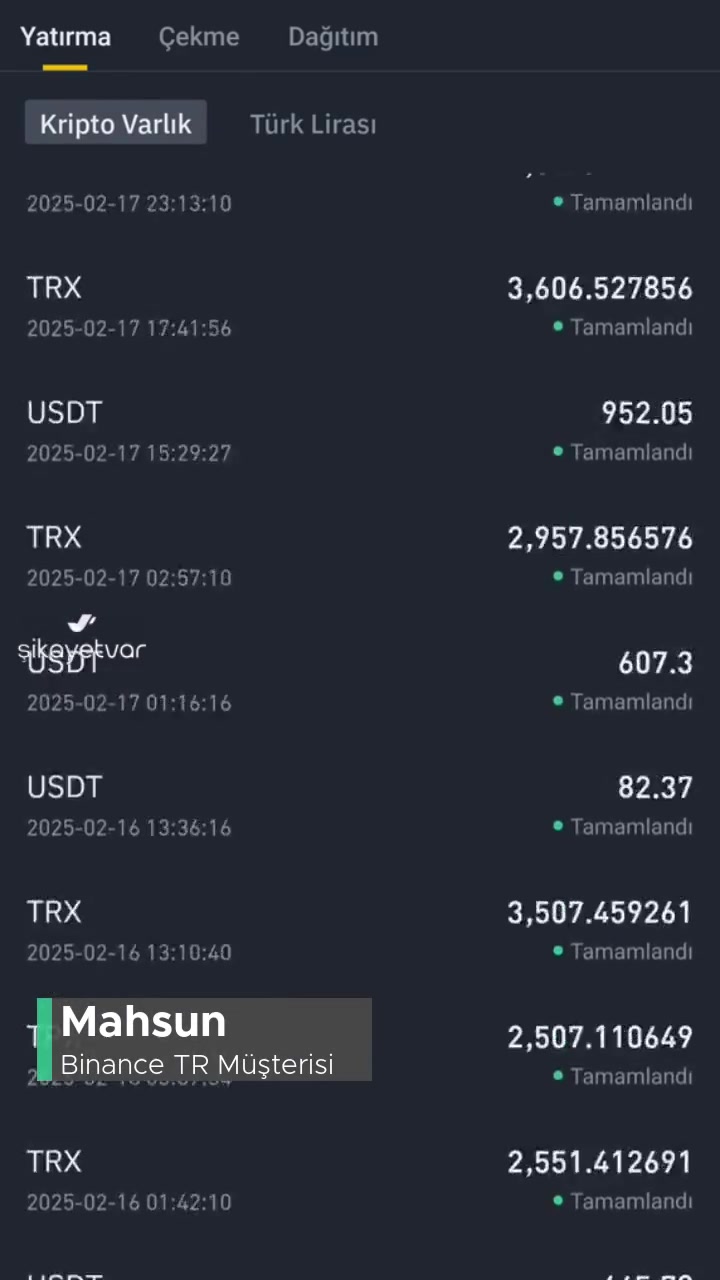
Task: Click the Mahsun customer name overlay
Action: [143, 1022]
